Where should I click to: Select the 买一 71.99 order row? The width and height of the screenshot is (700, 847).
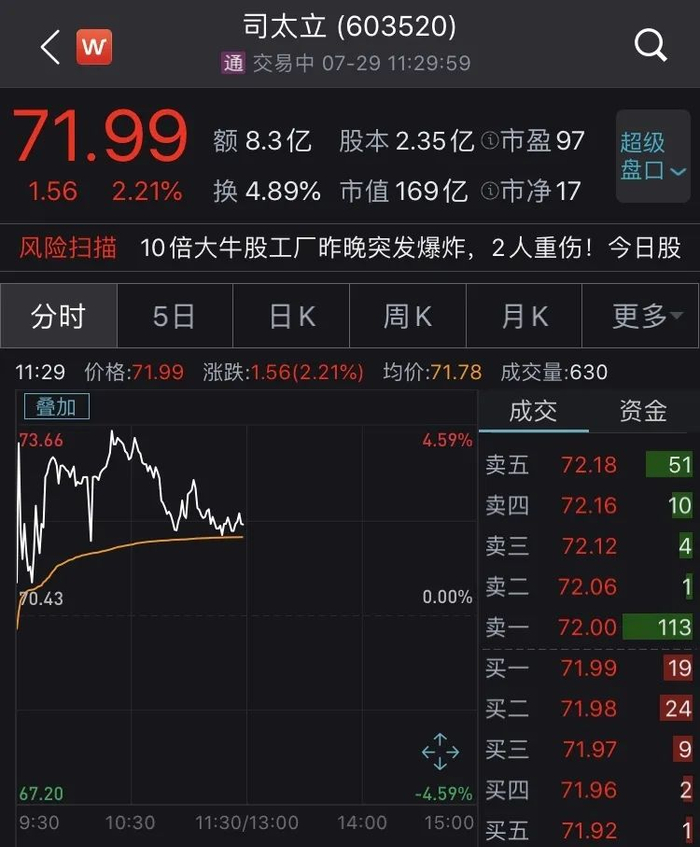[588, 668]
